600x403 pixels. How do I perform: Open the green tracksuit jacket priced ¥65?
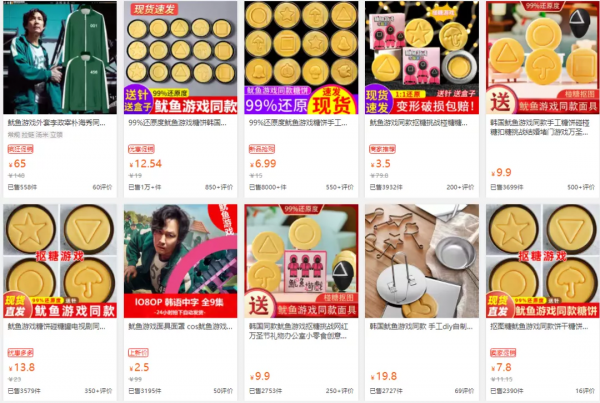click(x=60, y=60)
